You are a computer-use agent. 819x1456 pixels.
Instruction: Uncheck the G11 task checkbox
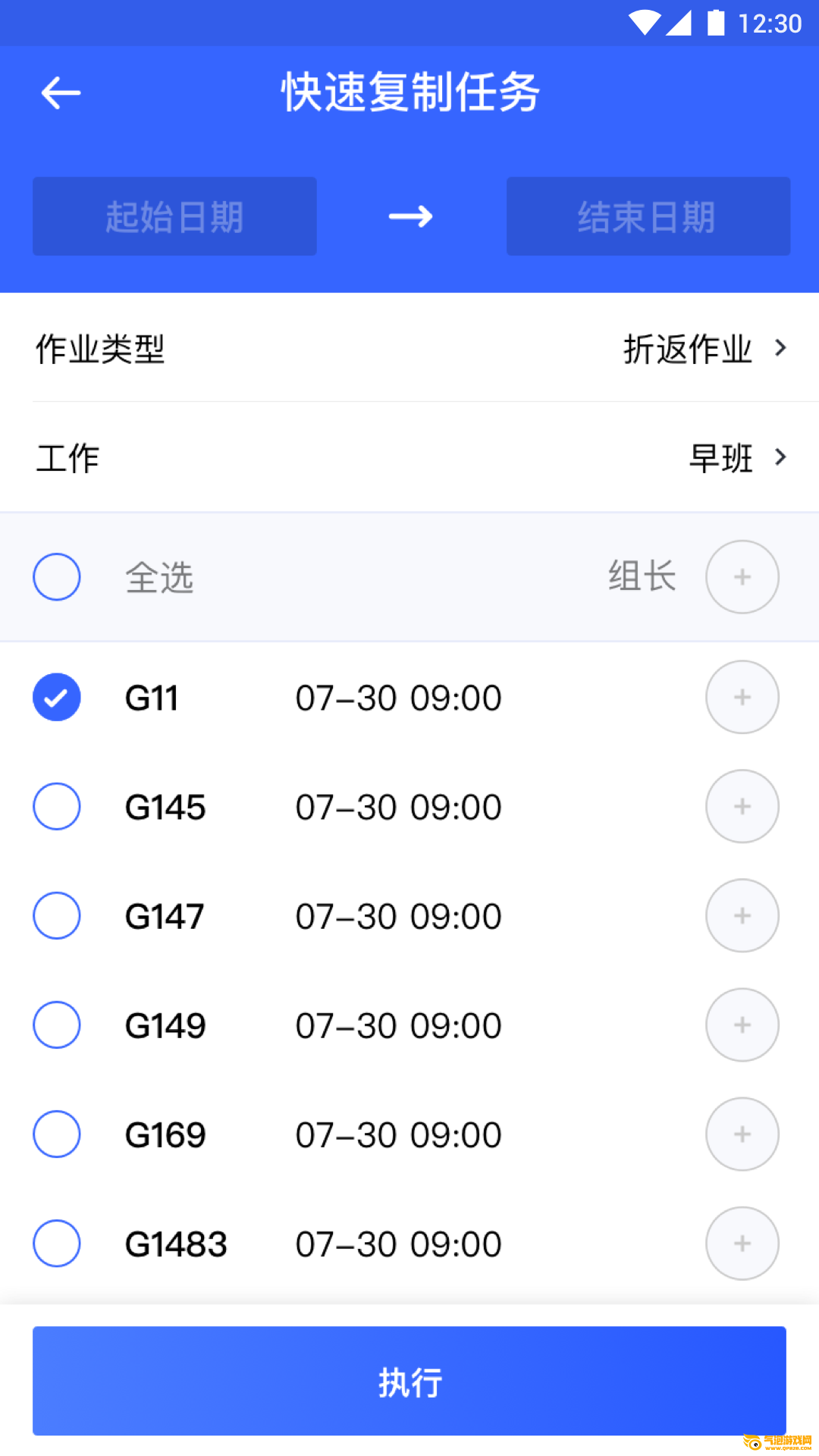pyautogui.click(x=57, y=697)
